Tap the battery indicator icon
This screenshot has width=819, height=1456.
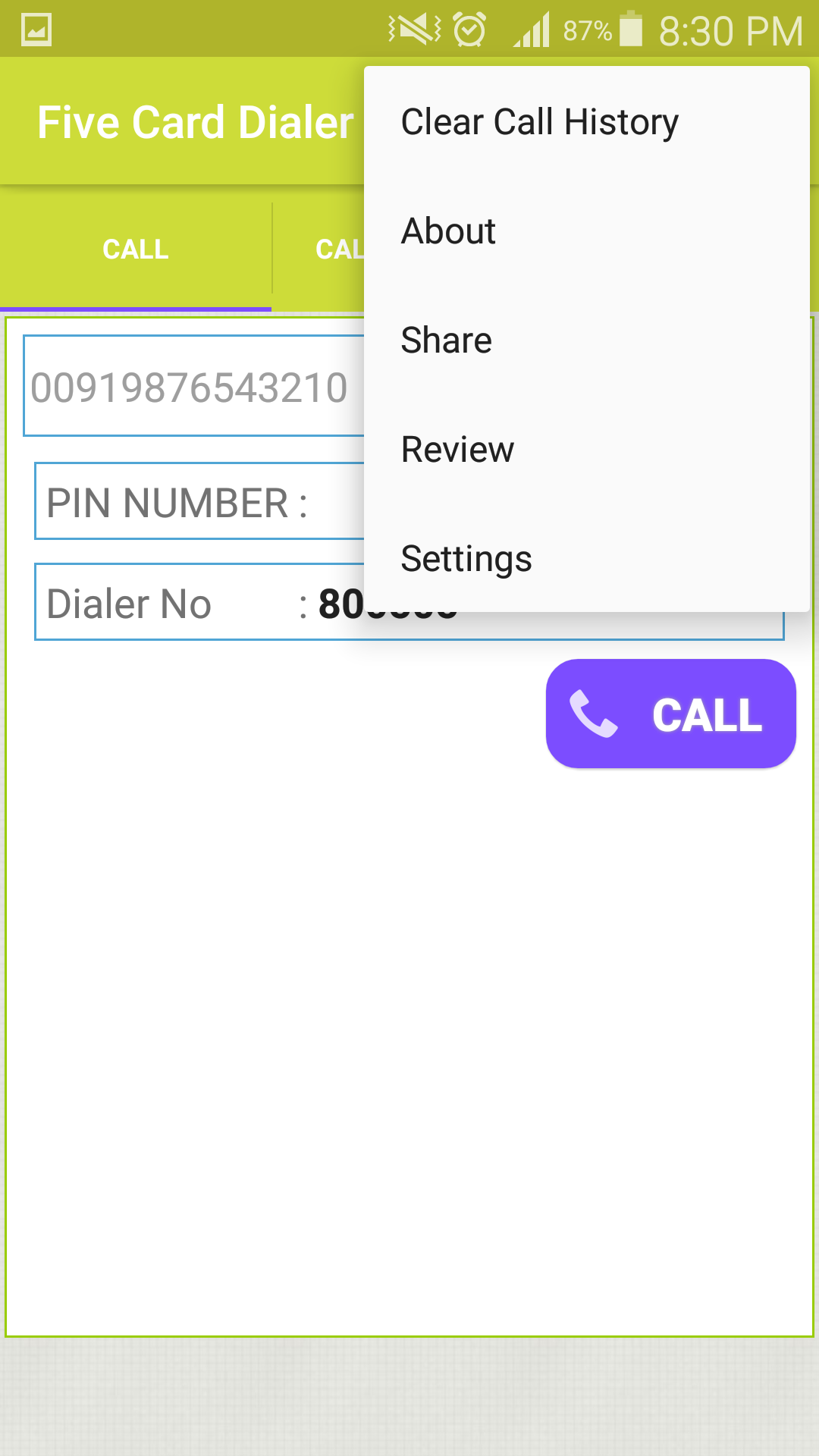tap(632, 29)
